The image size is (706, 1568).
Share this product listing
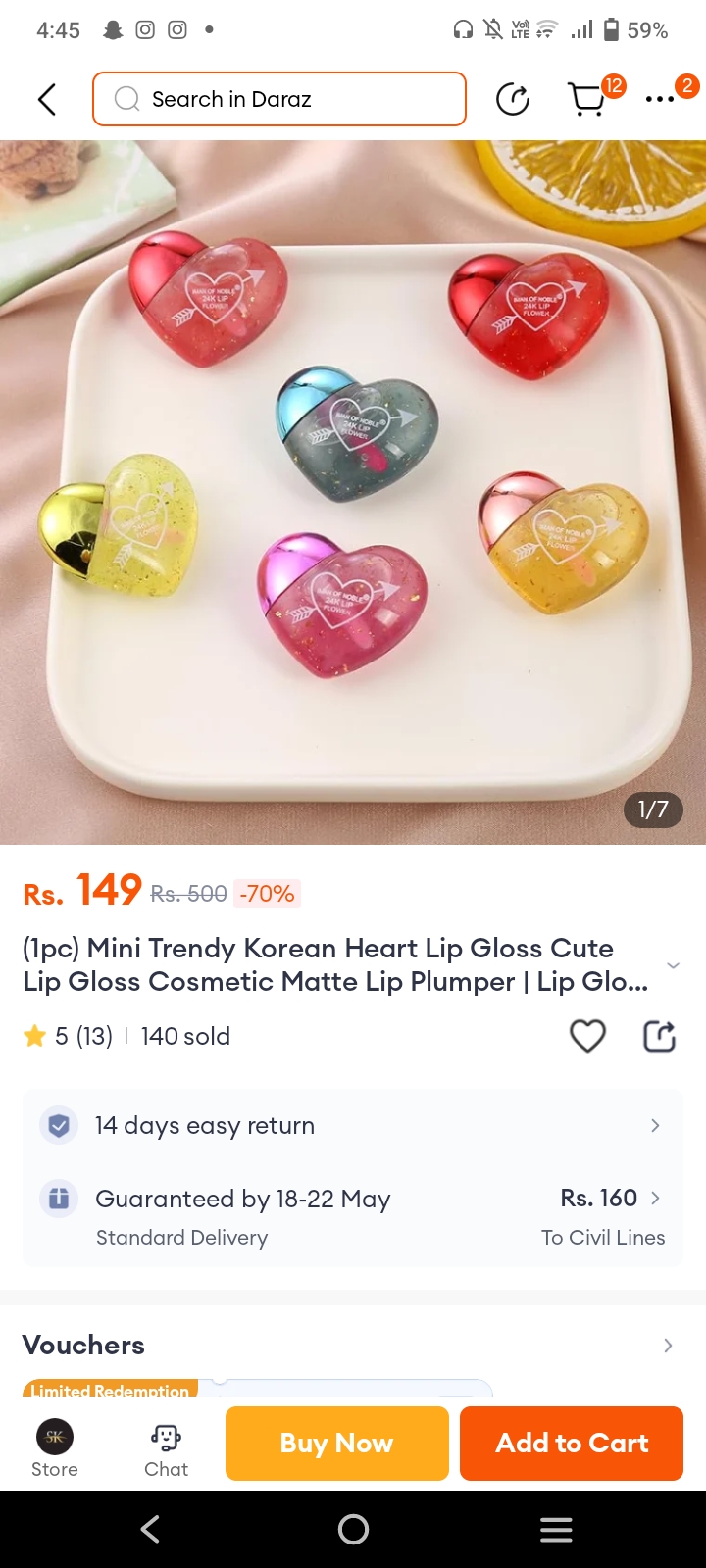659,1036
